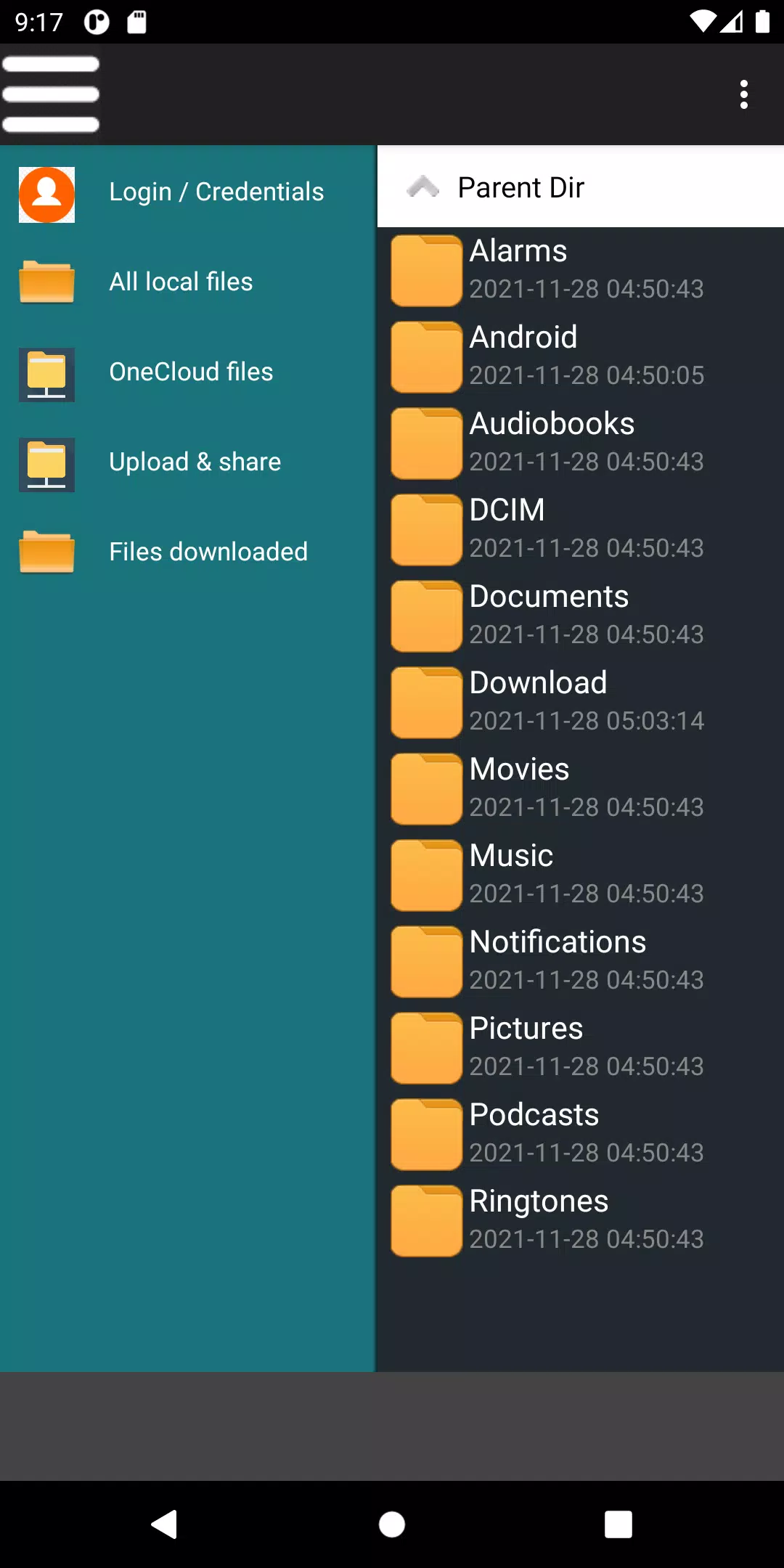This screenshot has height=1568, width=784.
Task: Open the Audiobooks folder
Action: (x=581, y=443)
